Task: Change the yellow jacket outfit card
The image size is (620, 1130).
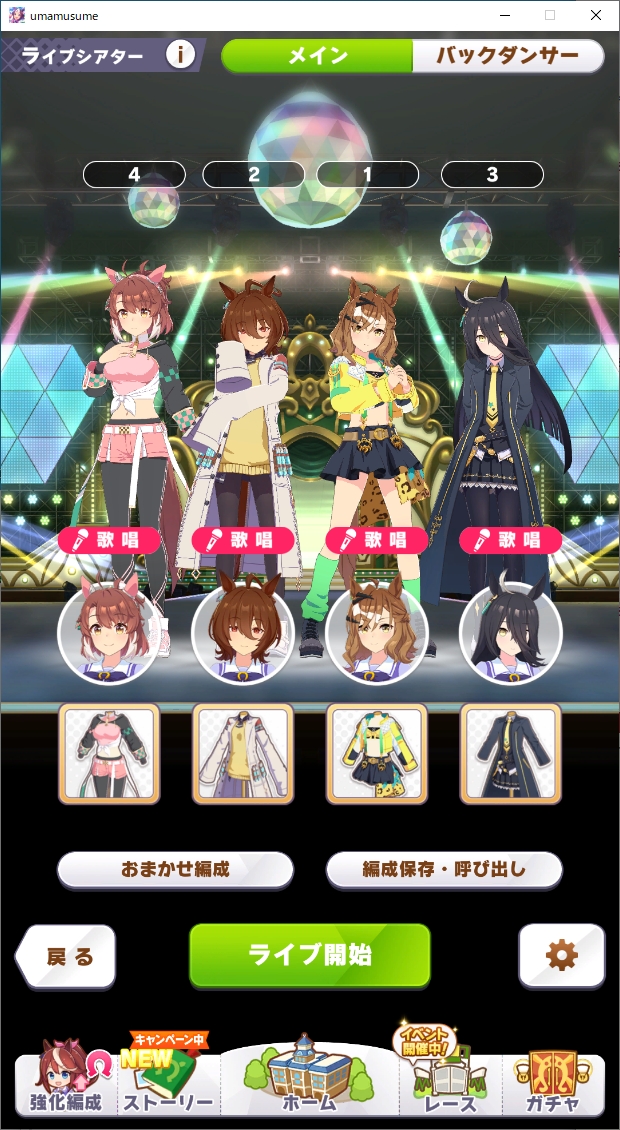Action: 377,753
